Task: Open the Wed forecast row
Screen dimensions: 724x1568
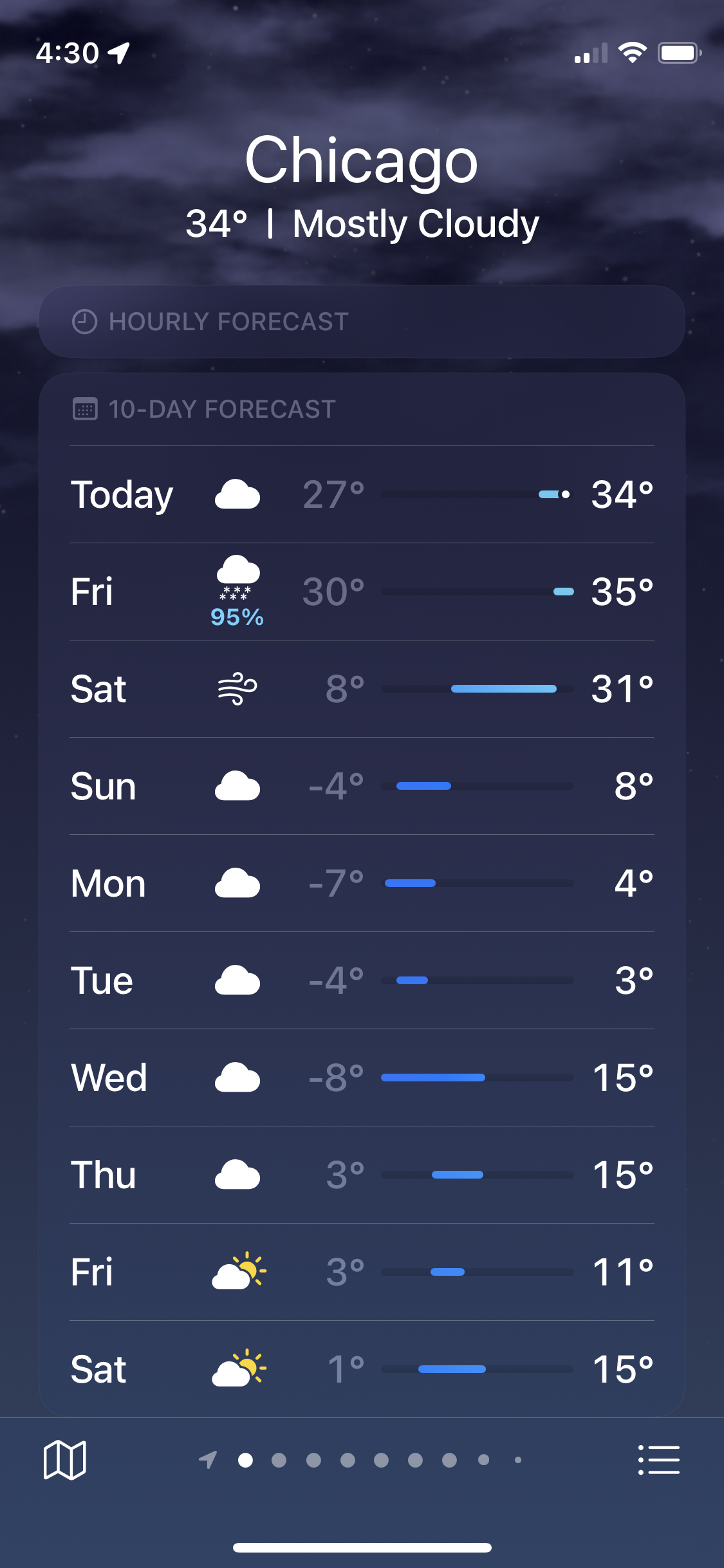Action: click(362, 1078)
